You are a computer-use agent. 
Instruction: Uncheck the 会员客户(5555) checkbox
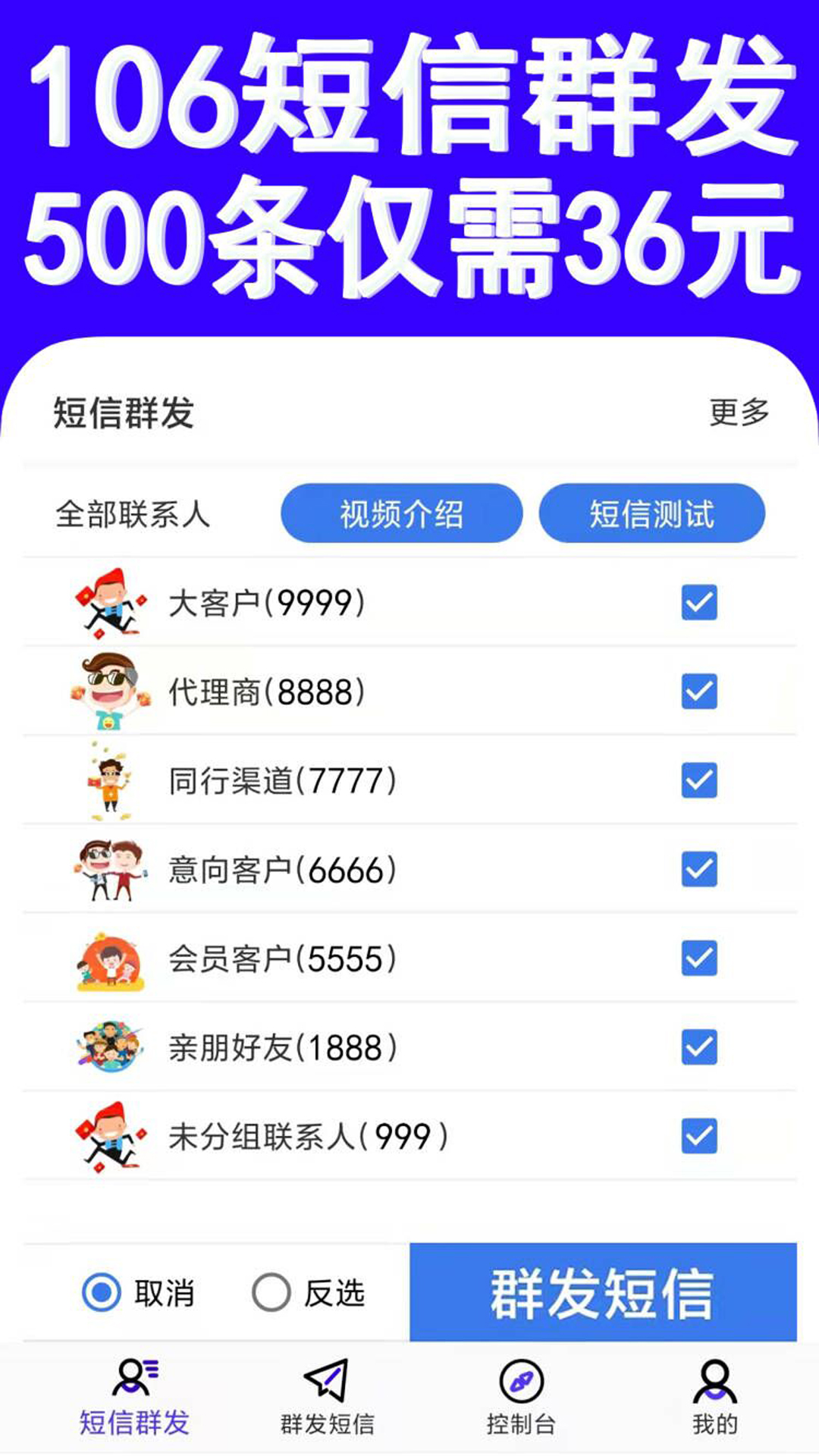[698, 958]
